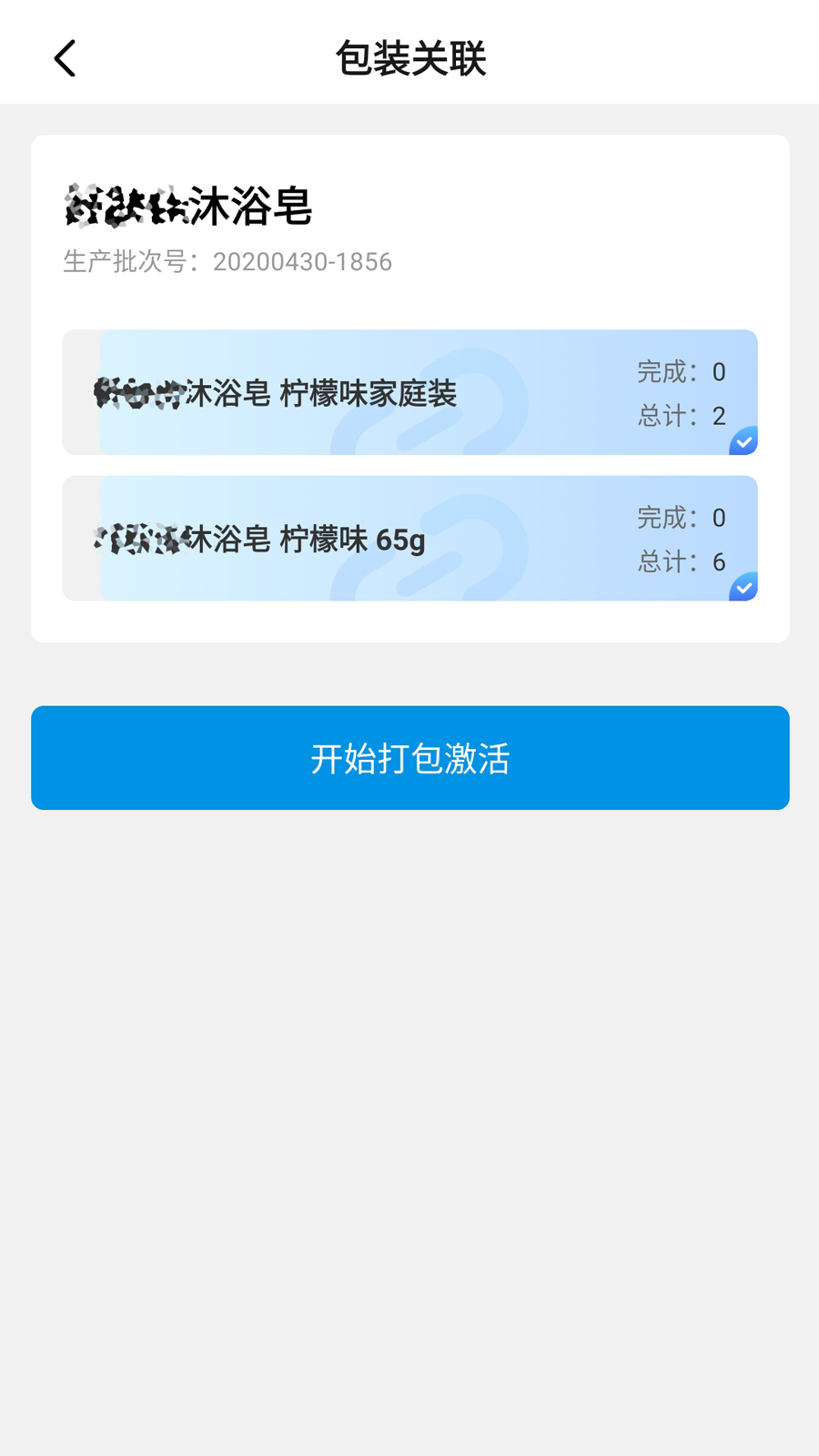Select the 柠檬味家庭装 package card
819x1456 pixels.
pos(409,393)
